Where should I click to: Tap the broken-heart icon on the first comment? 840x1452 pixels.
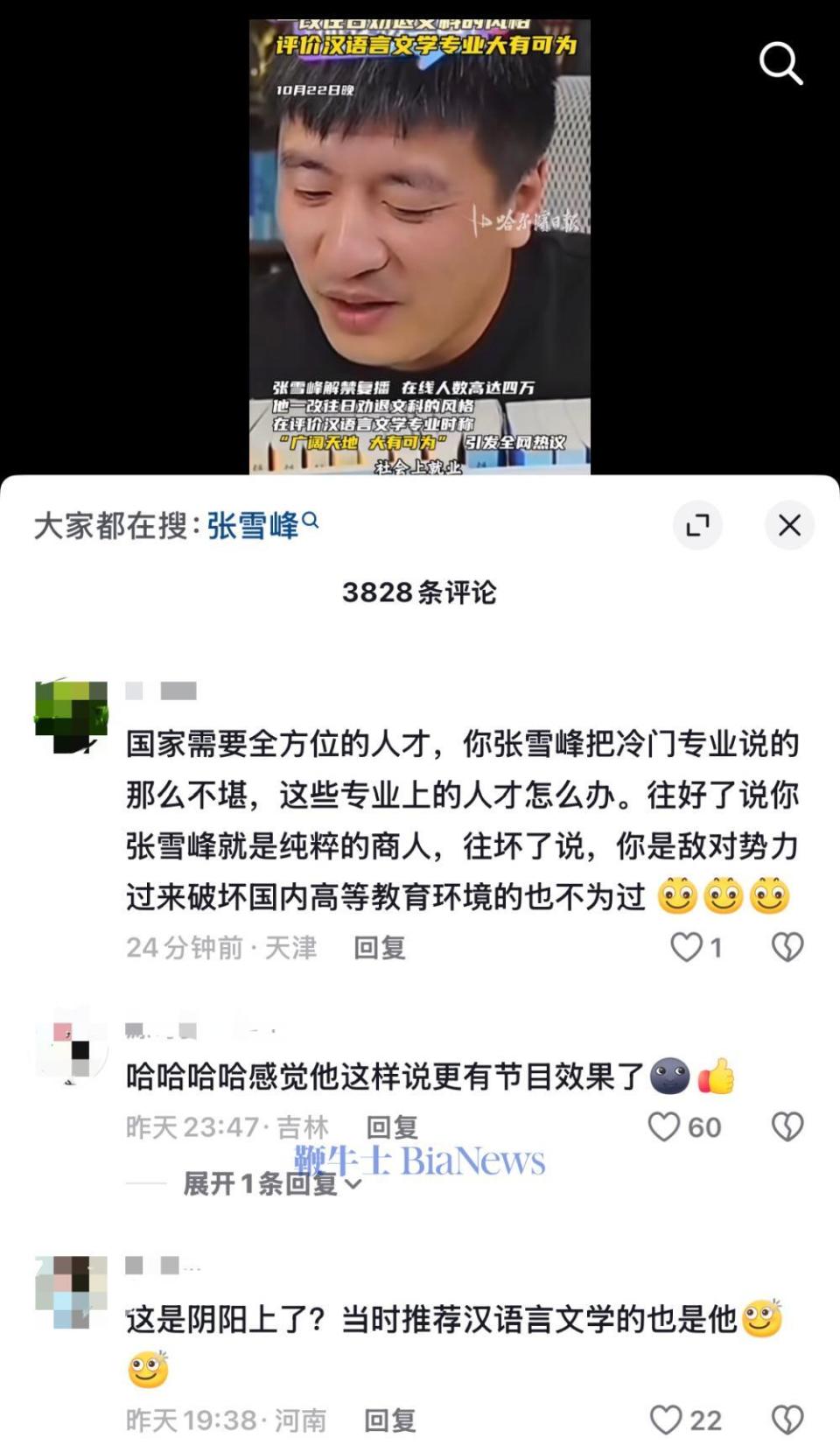[x=785, y=947]
